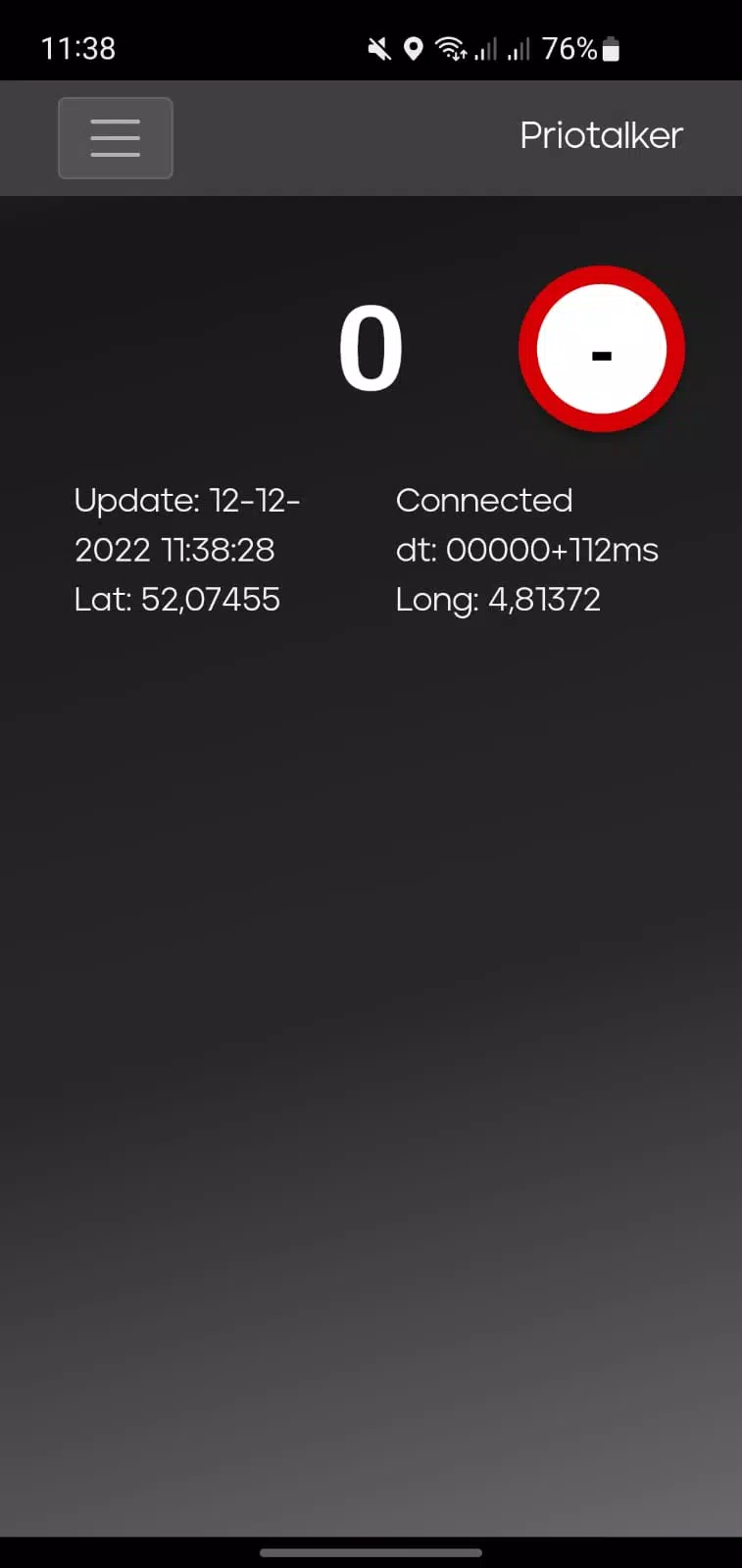Viewport: 742px width, 1568px height.
Task: Open the hamburger navigation menu
Action: (115, 137)
